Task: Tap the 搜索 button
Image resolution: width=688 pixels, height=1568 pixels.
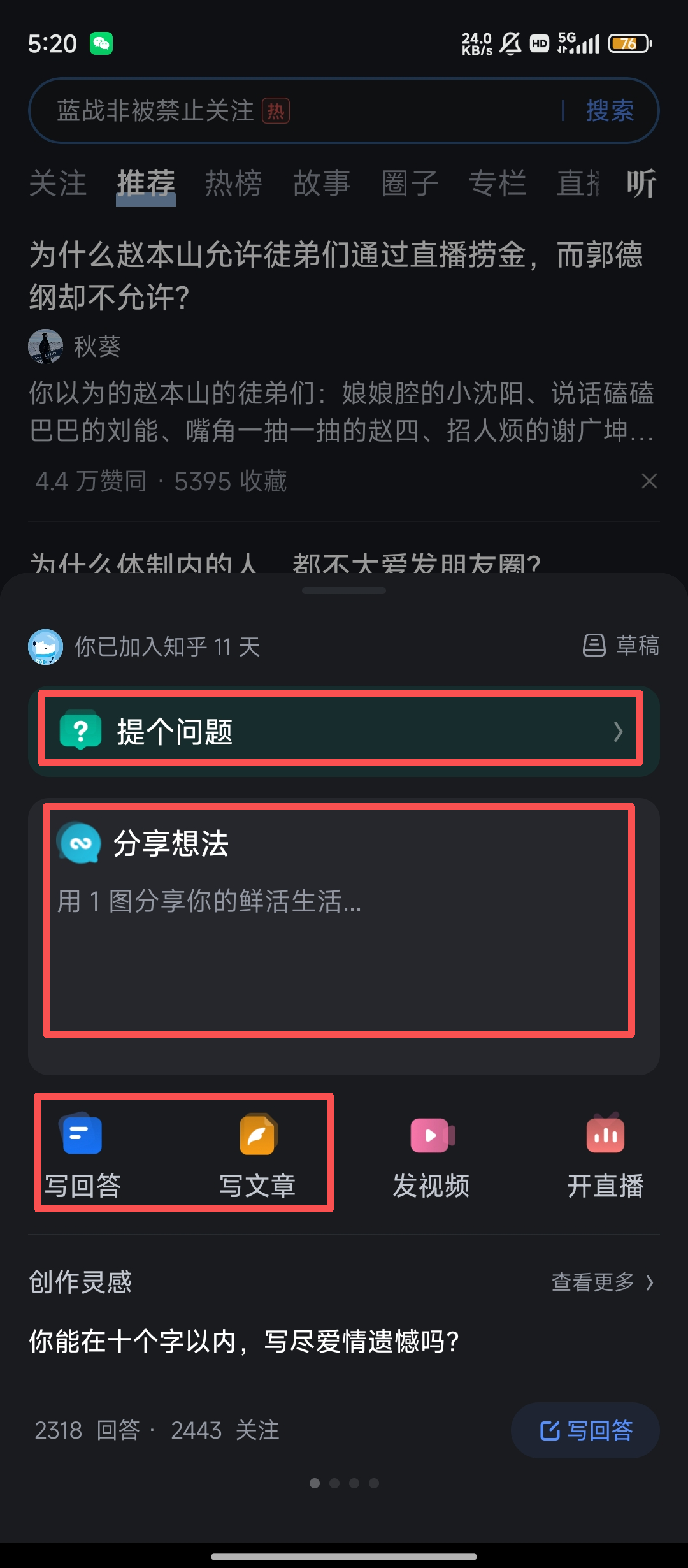Action: [x=610, y=111]
